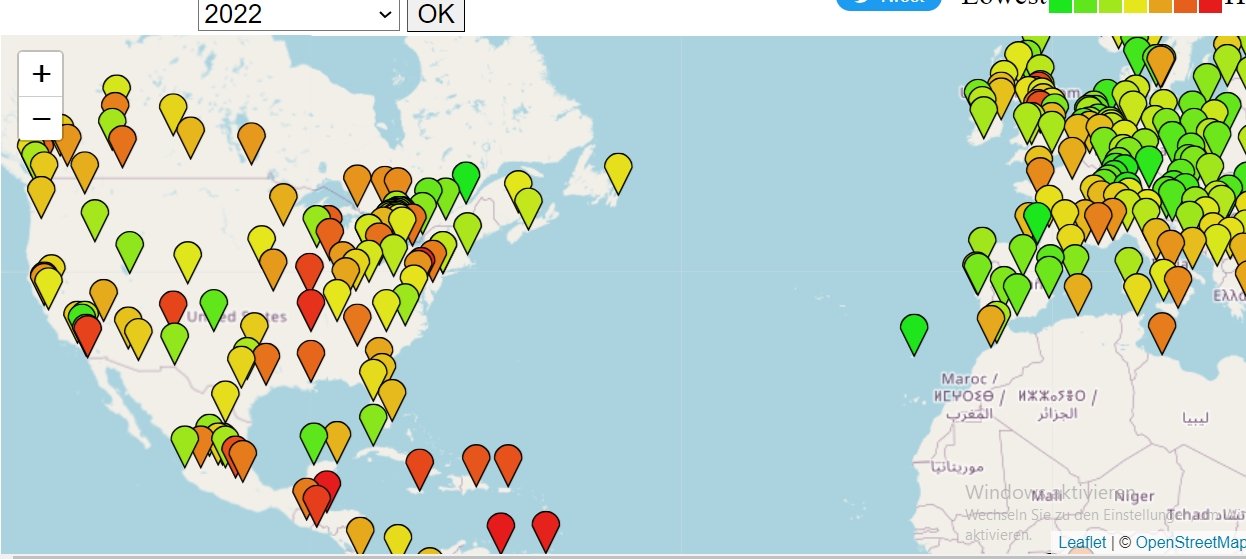The height and width of the screenshot is (559, 1246).
Task: Open the Leaflet attribution link
Action: [x=1081, y=542]
